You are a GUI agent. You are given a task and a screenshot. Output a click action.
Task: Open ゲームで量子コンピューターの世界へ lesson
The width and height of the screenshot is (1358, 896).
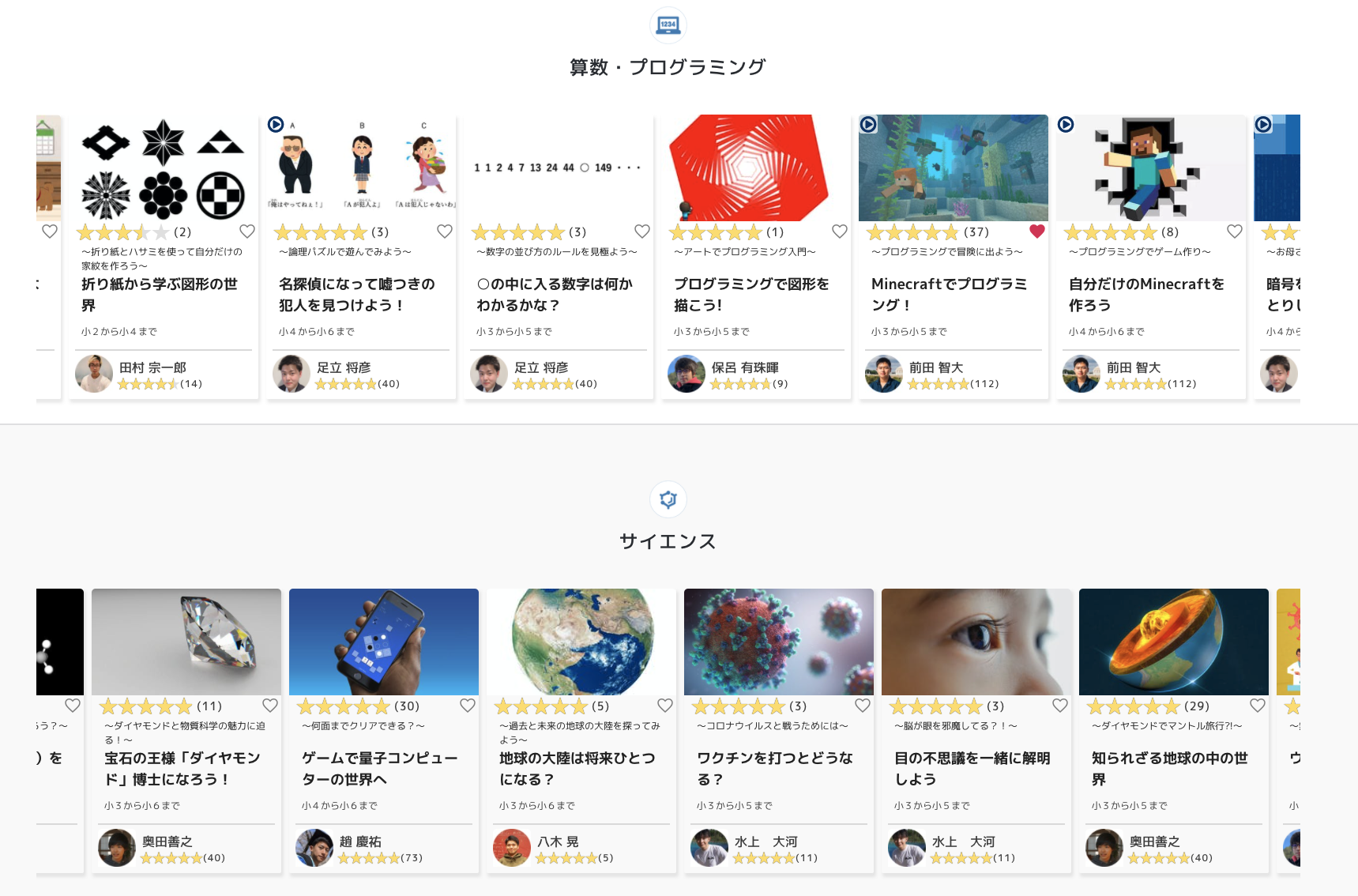point(380,768)
